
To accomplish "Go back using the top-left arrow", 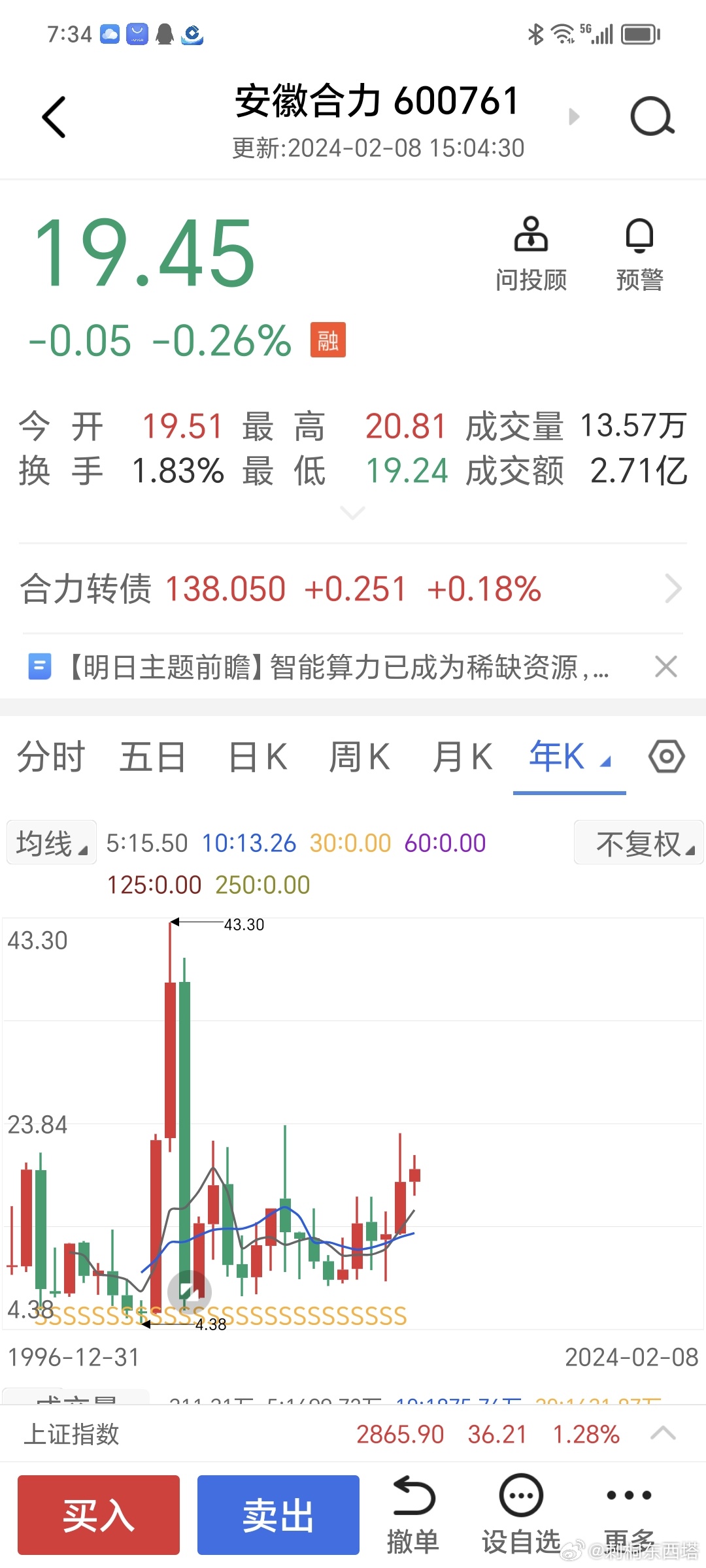I will point(54,117).
